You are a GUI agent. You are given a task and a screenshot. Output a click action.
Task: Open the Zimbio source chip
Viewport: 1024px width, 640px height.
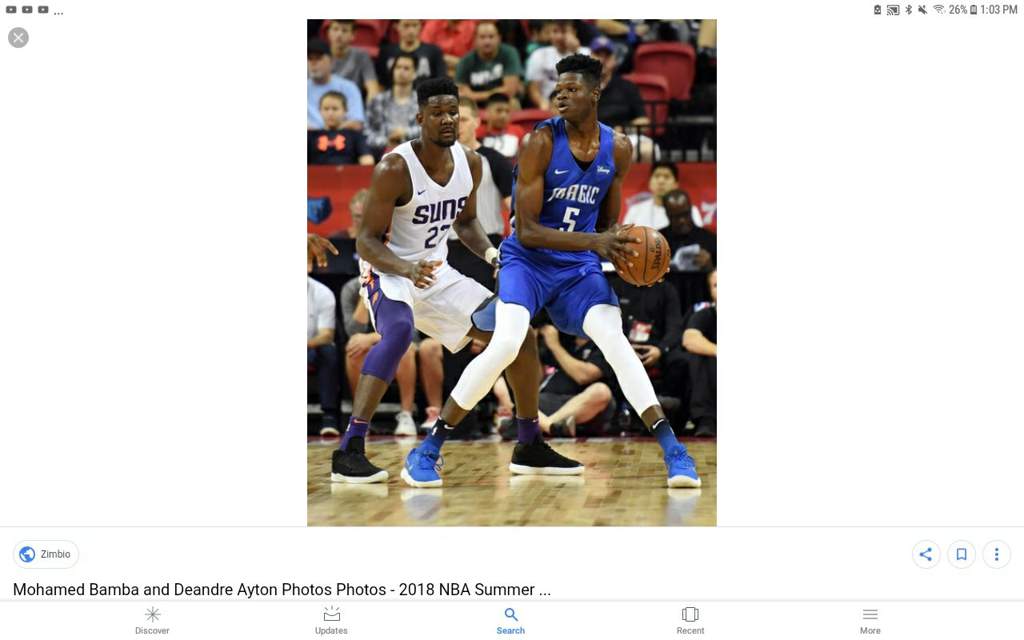coord(46,554)
